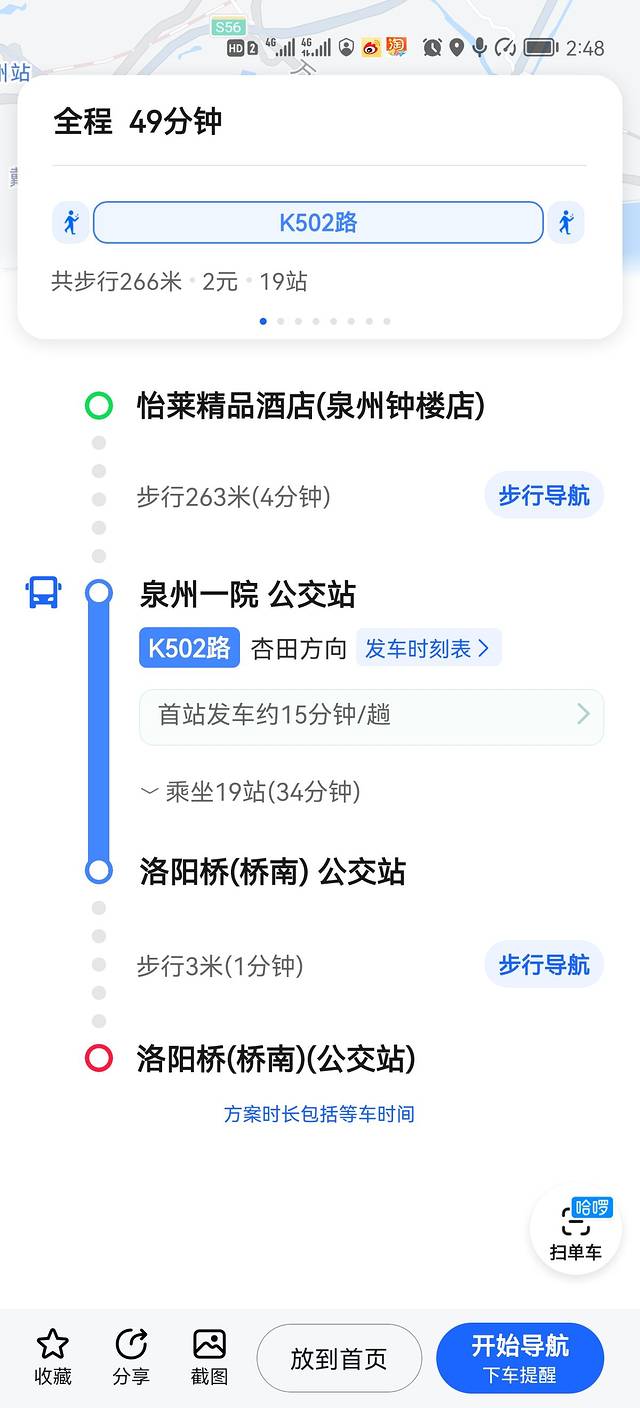Image resolution: width=640 pixels, height=1408 pixels.
Task: Share this route via 分享
Action: click(x=131, y=1357)
